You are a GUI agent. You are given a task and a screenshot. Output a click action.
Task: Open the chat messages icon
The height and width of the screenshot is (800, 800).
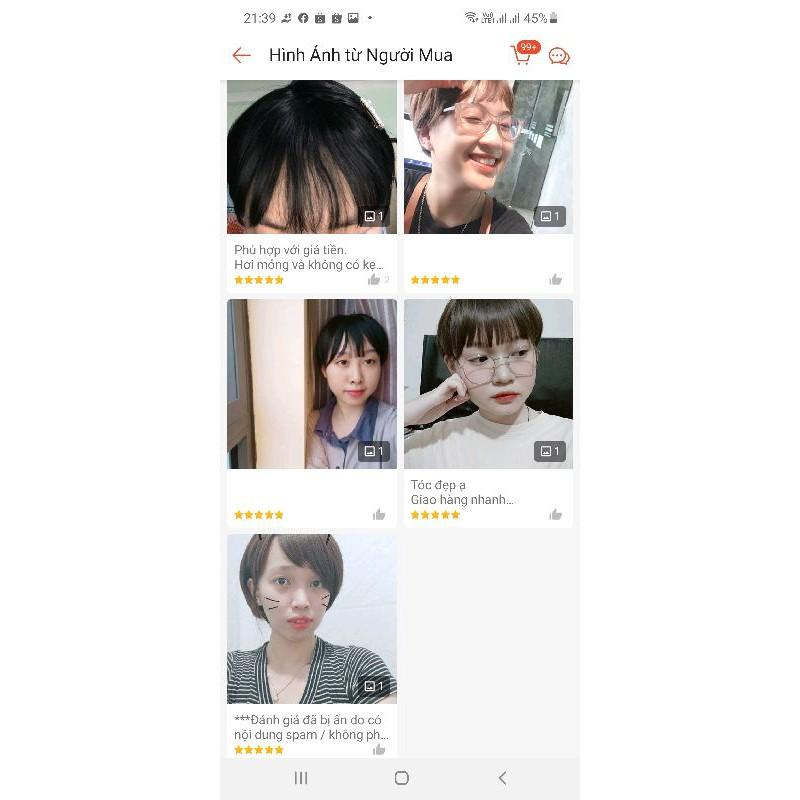(559, 56)
